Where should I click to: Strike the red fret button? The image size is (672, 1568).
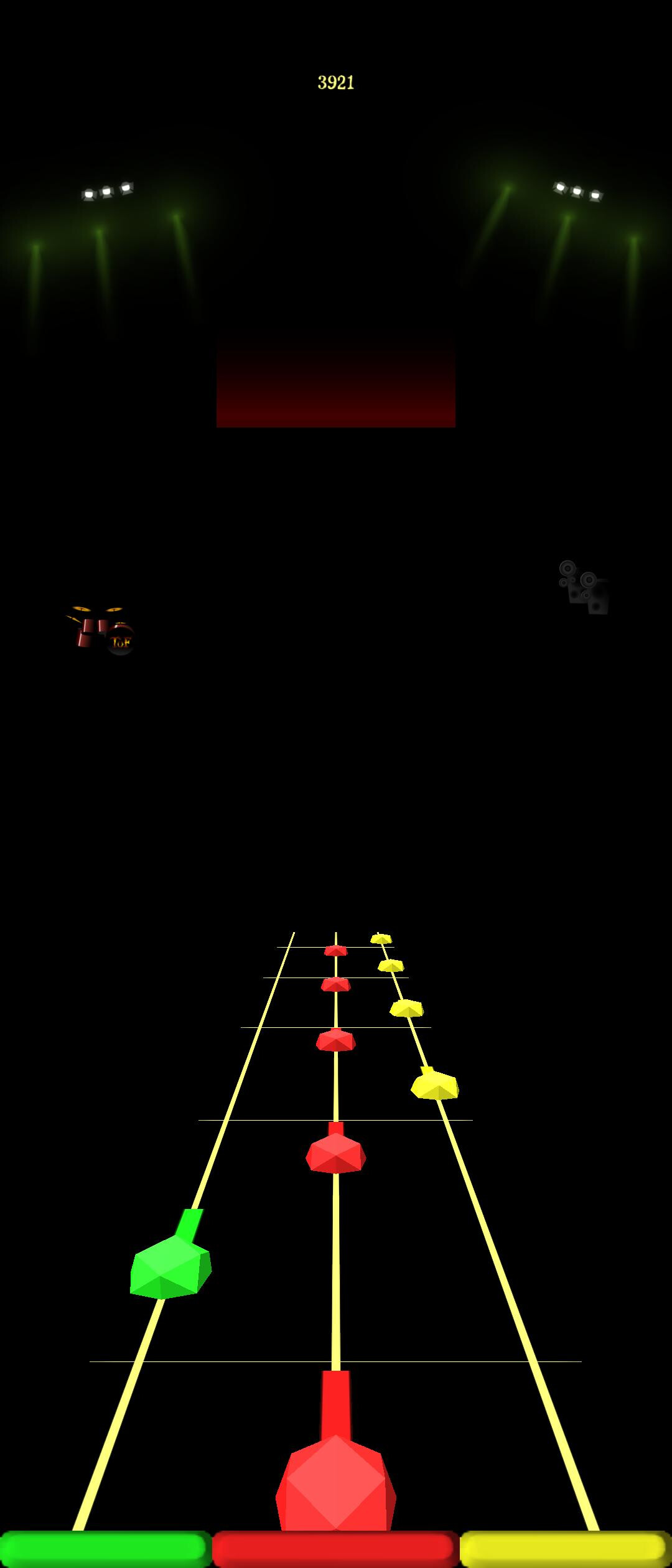pos(335,1548)
